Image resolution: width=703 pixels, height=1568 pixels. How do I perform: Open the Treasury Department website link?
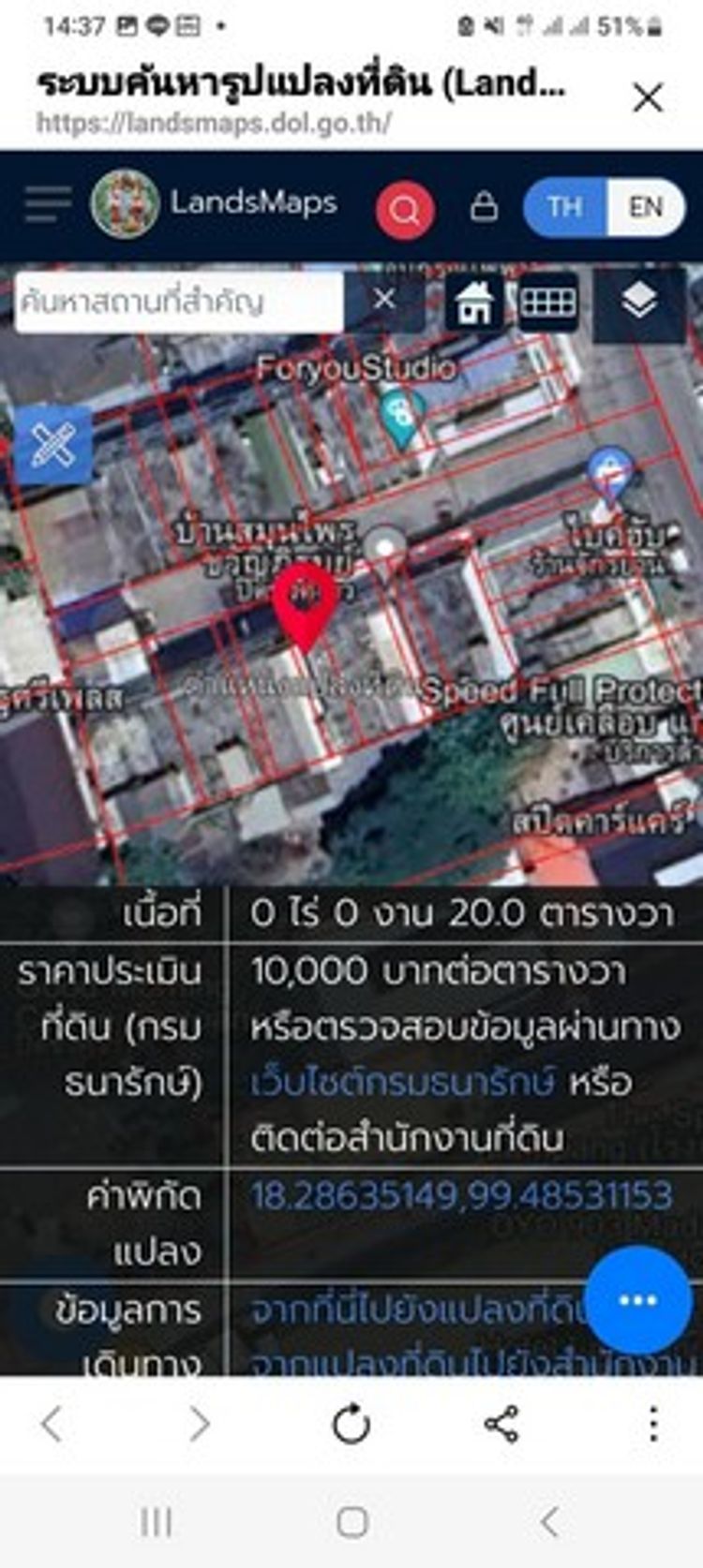(x=403, y=1083)
